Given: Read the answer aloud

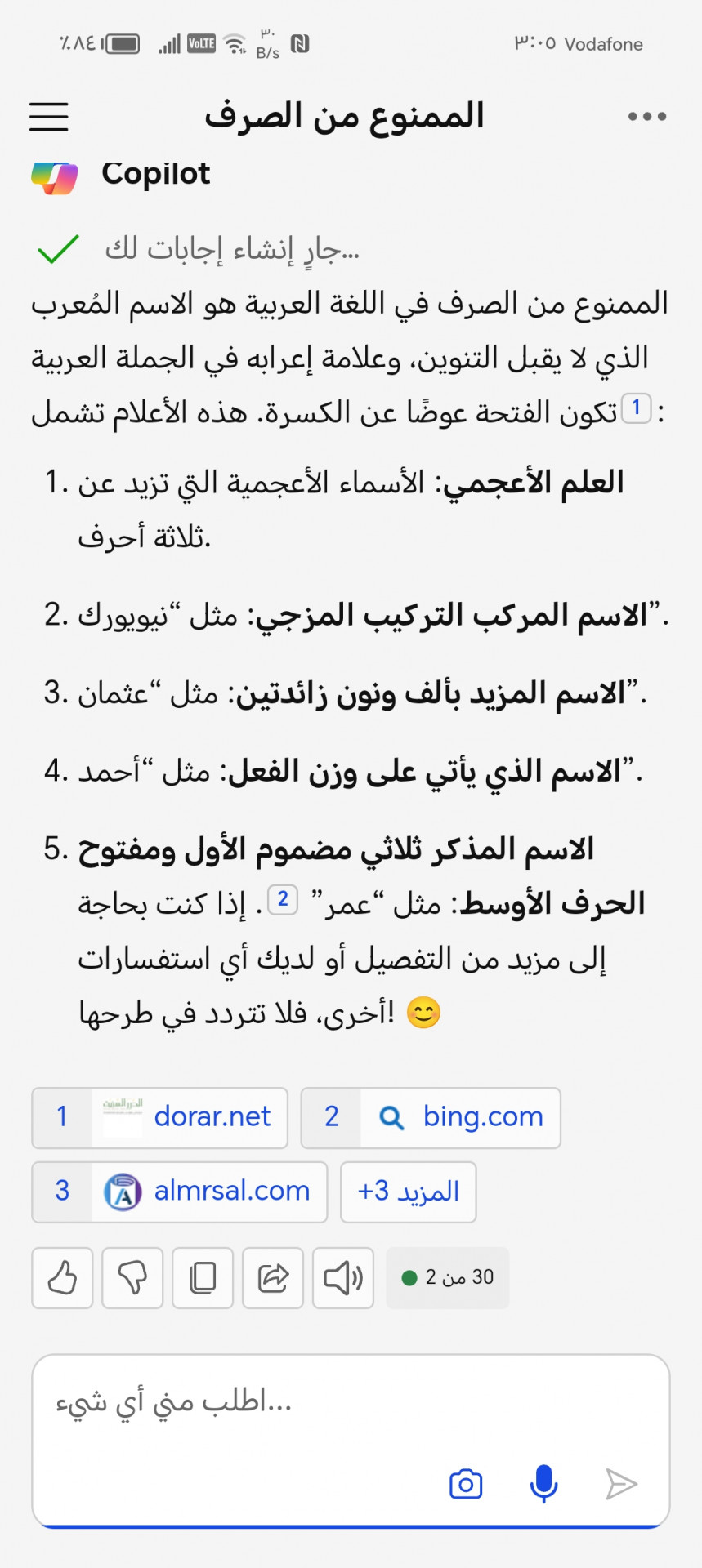Looking at the screenshot, I should pyautogui.click(x=343, y=1278).
